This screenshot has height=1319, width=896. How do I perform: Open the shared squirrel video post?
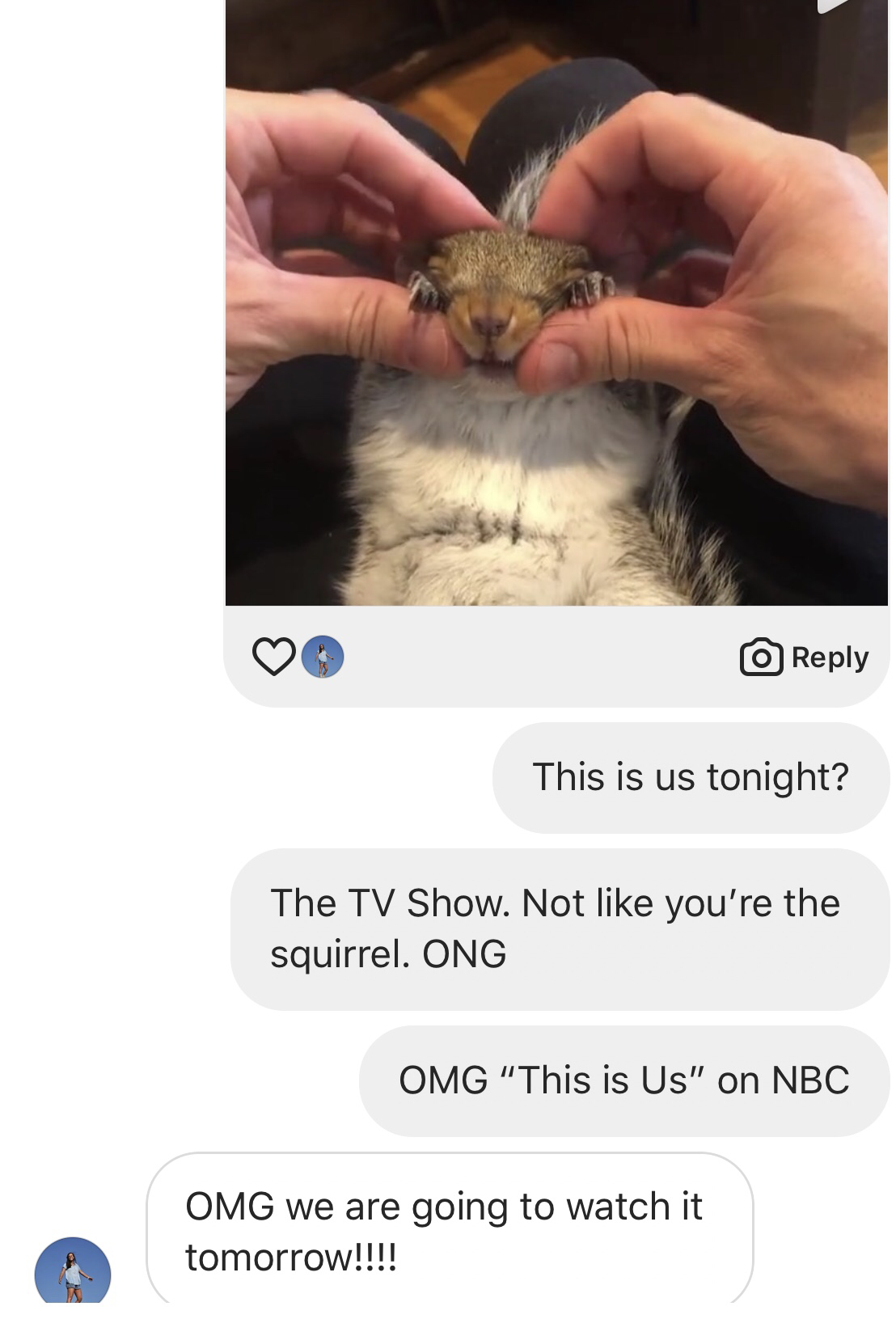[556, 307]
